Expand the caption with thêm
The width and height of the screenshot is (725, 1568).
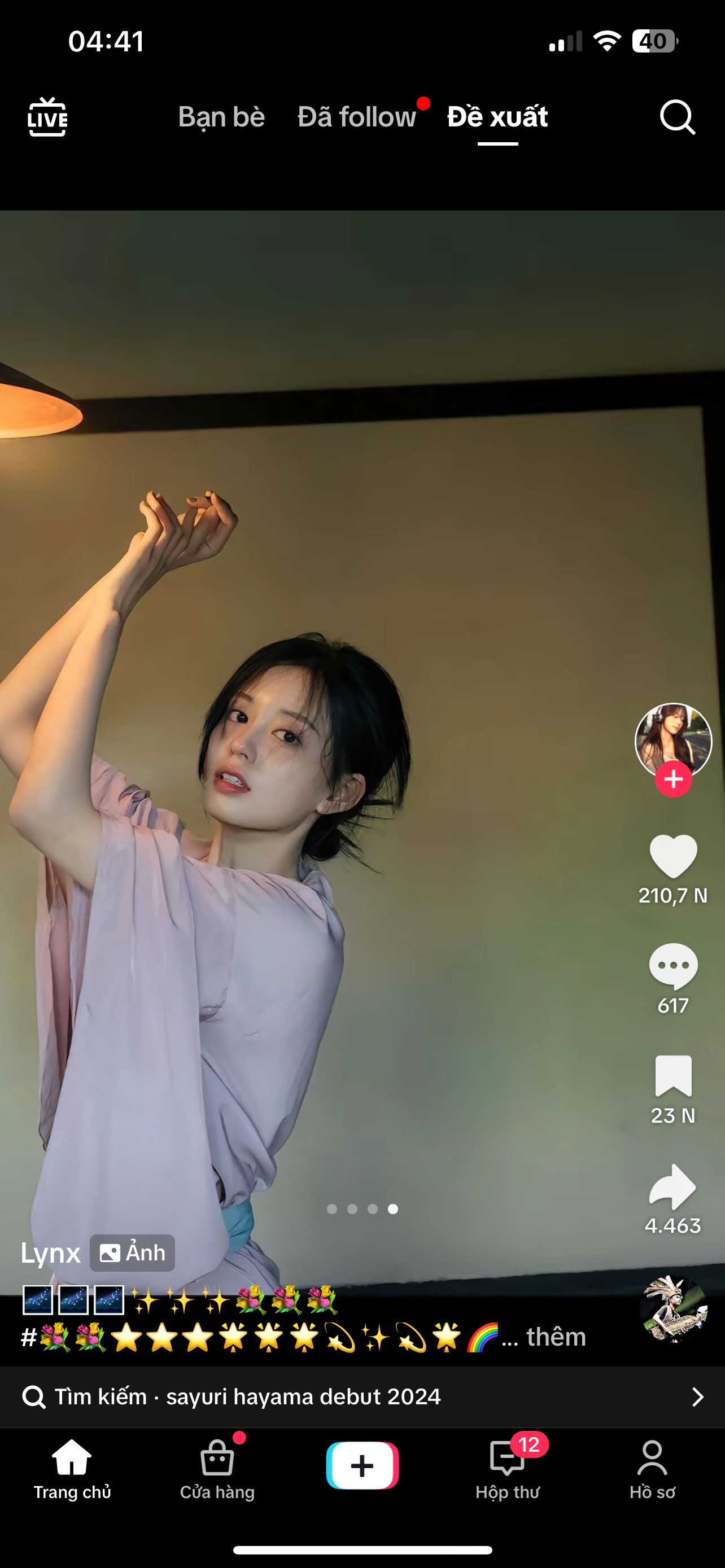click(556, 1337)
